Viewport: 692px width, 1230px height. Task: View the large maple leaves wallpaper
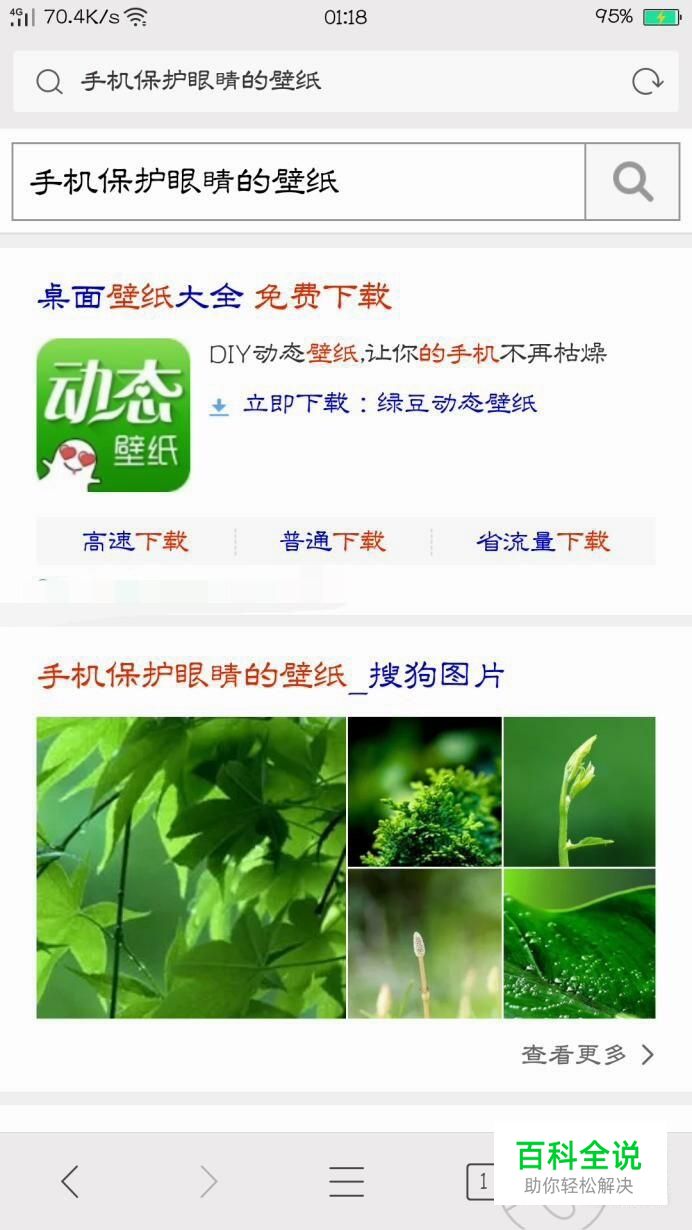click(x=191, y=867)
